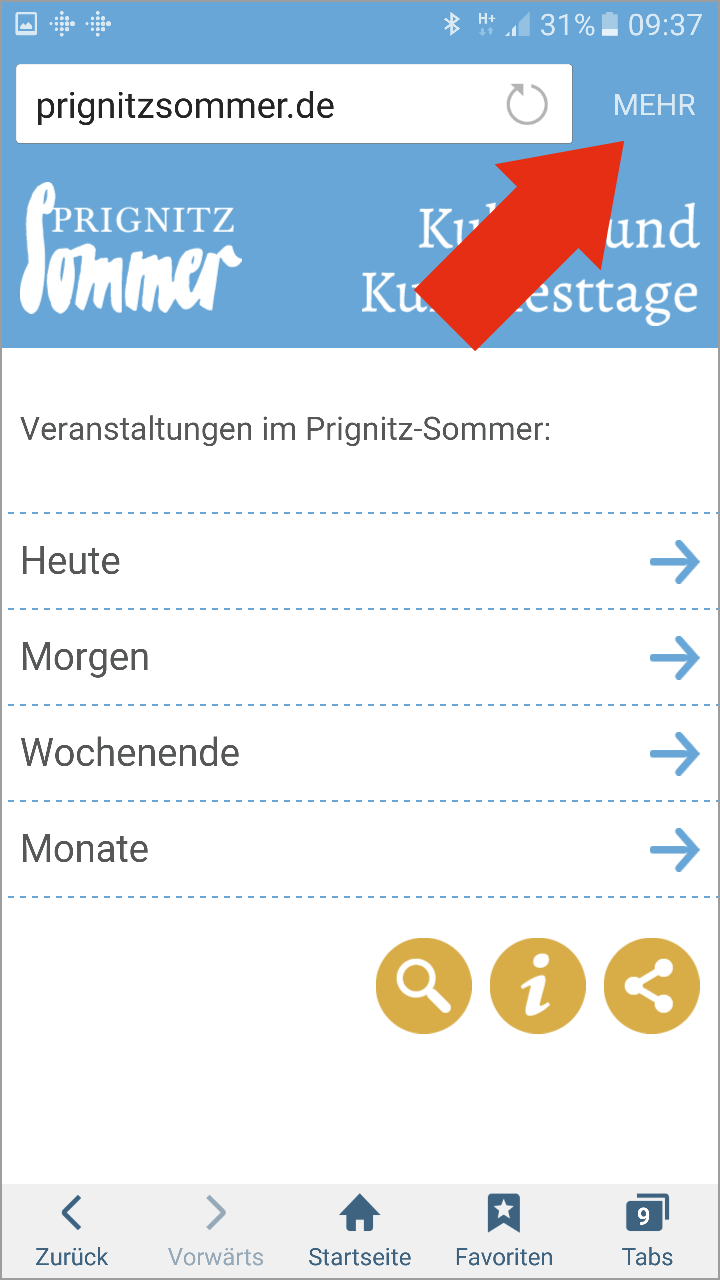Show events for Morgen
The image size is (720, 1280).
[360, 657]
